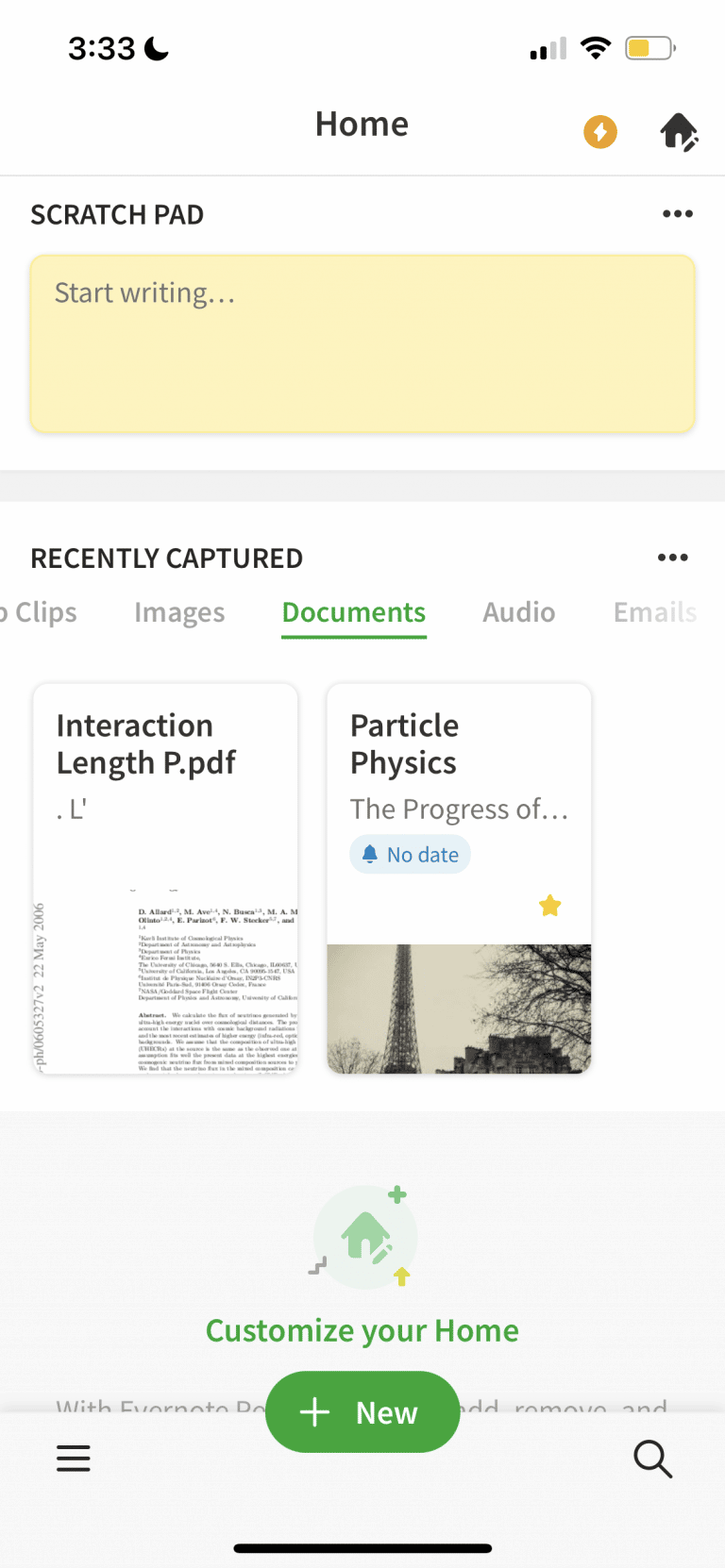Switch to the Images tab

[179, 612]
